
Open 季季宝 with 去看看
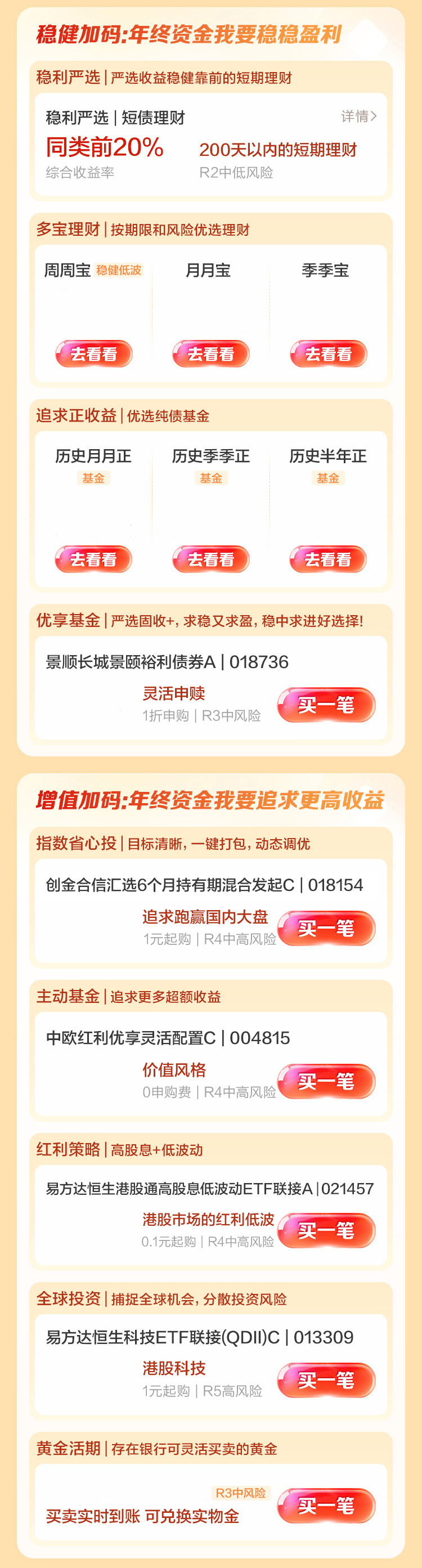tap(328, 353)
